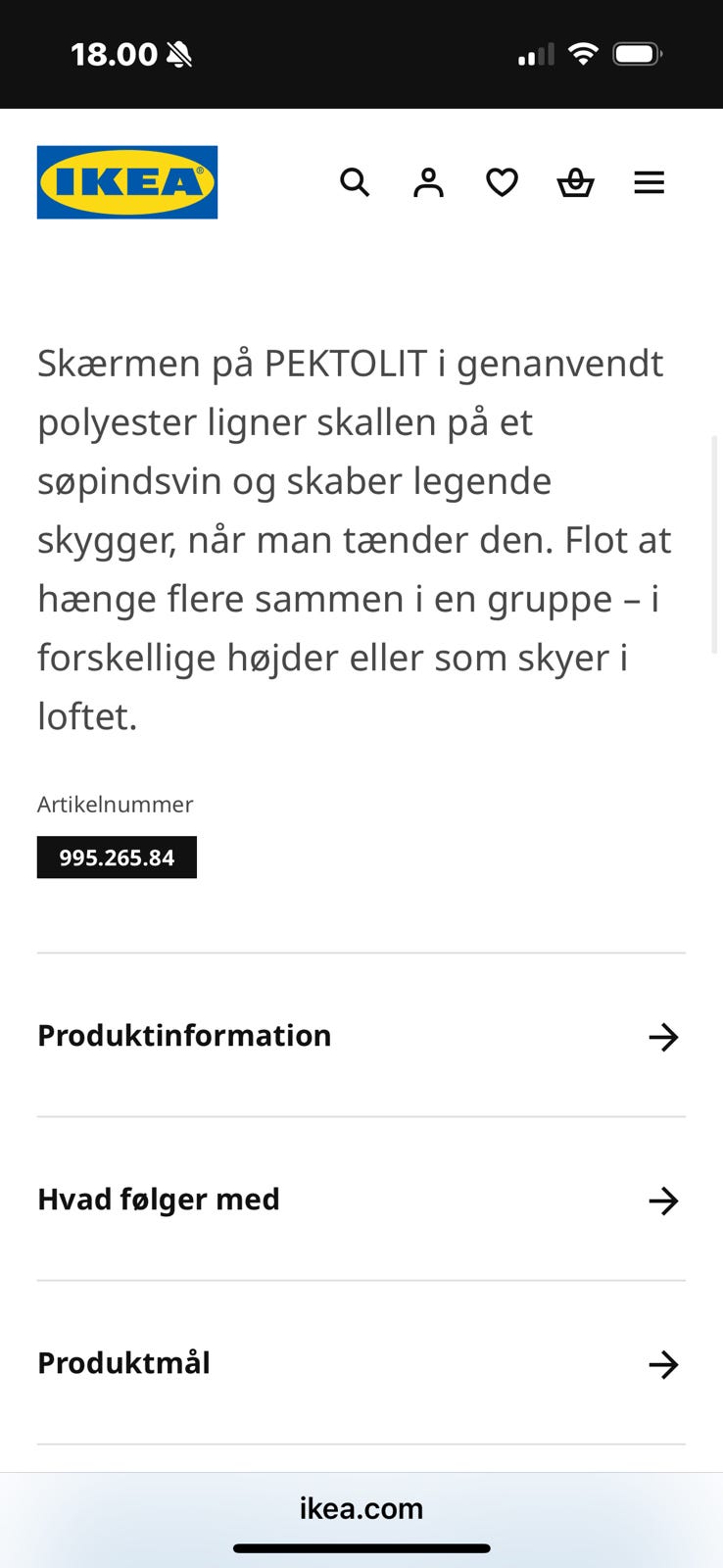Open the user profile icon
Screen dimensions: 723x1568
click(428, 182)
